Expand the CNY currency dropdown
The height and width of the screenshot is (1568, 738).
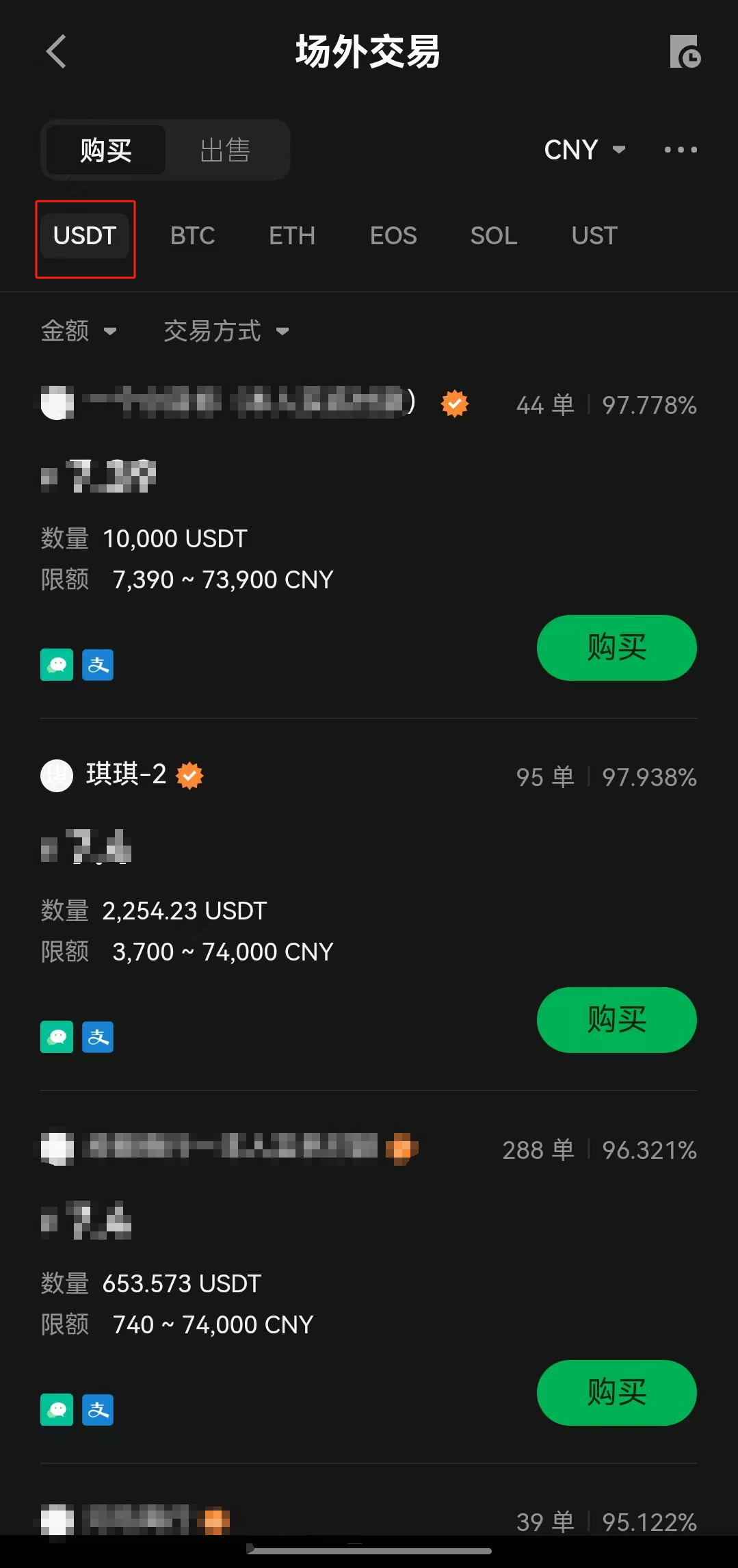coord(584,150)
